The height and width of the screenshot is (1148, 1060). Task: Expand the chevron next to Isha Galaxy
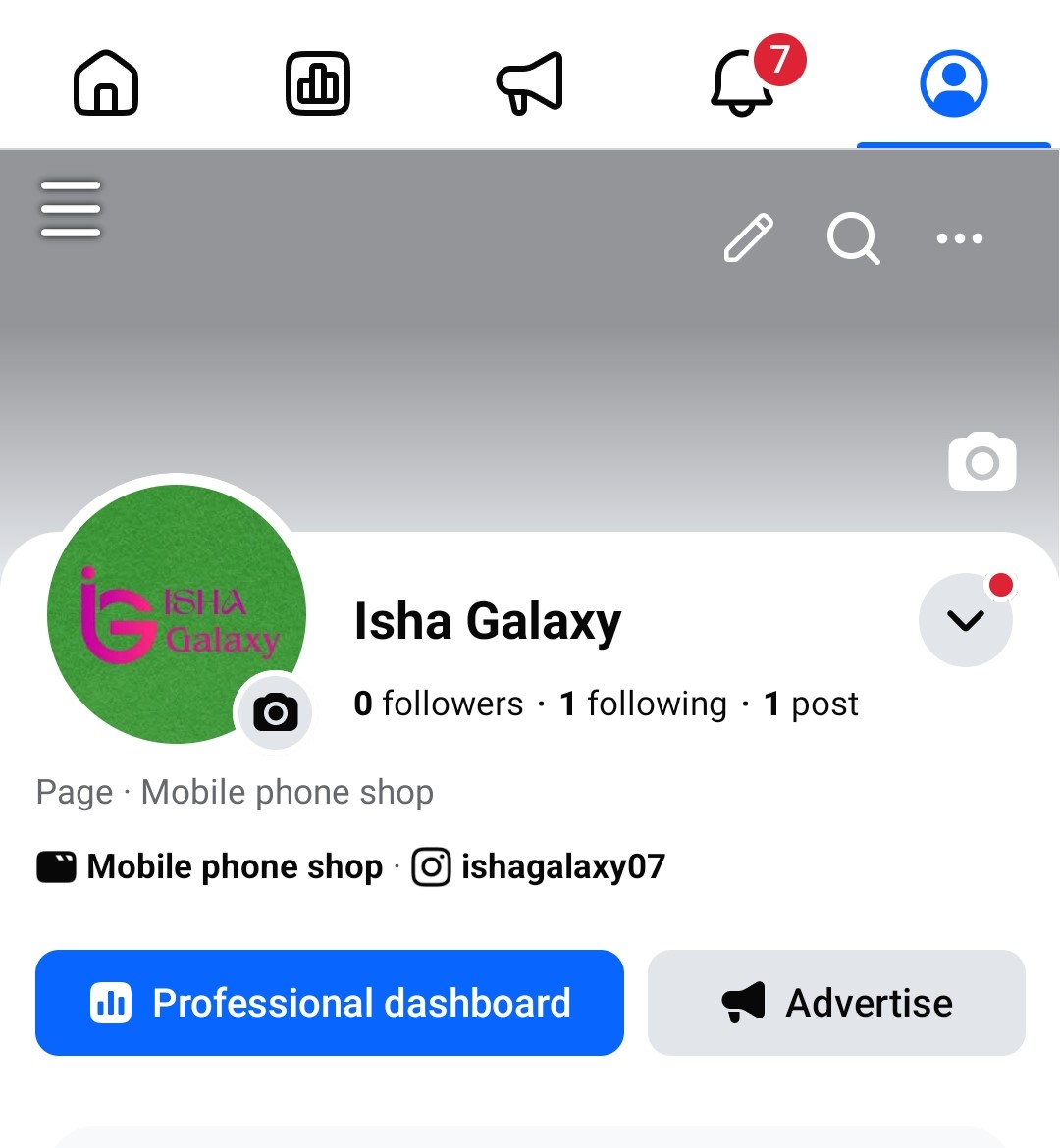click(x=965, y=620)
